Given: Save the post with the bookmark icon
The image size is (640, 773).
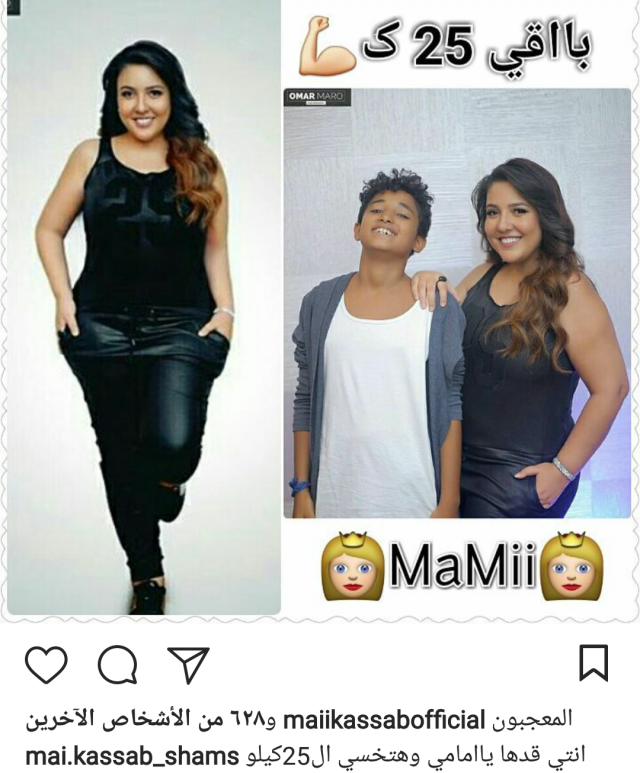Looking at the screenshot, I should coord(593,663).
